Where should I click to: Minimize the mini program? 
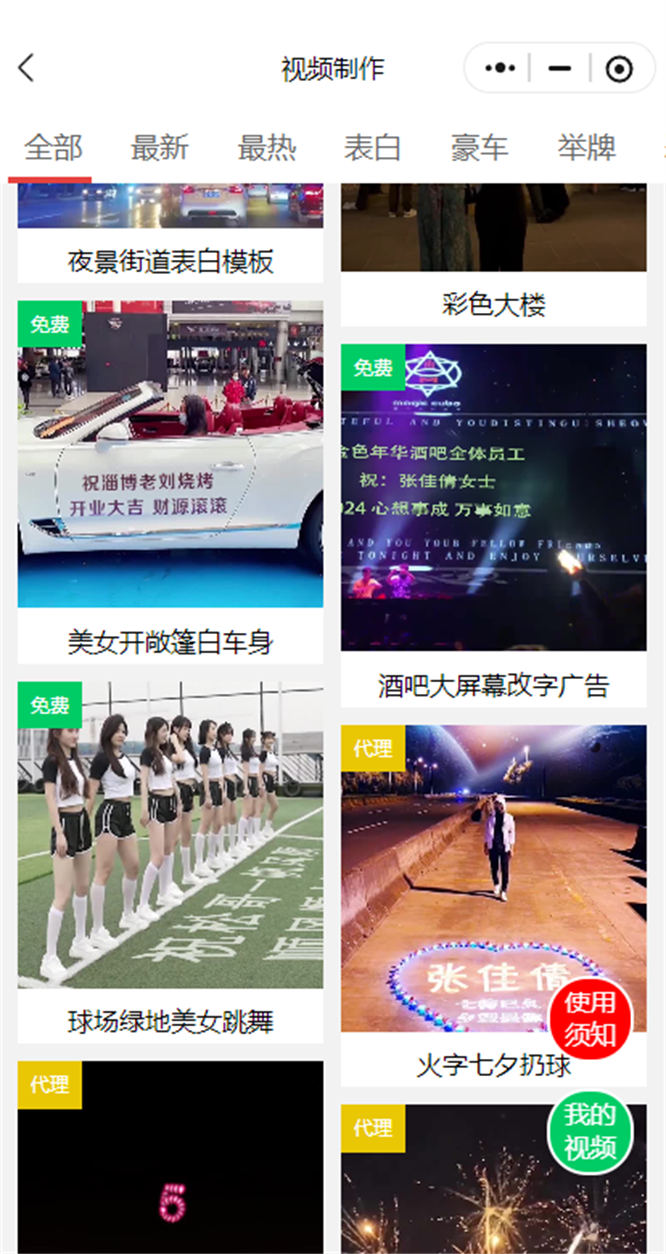click(x=560, y=69)
